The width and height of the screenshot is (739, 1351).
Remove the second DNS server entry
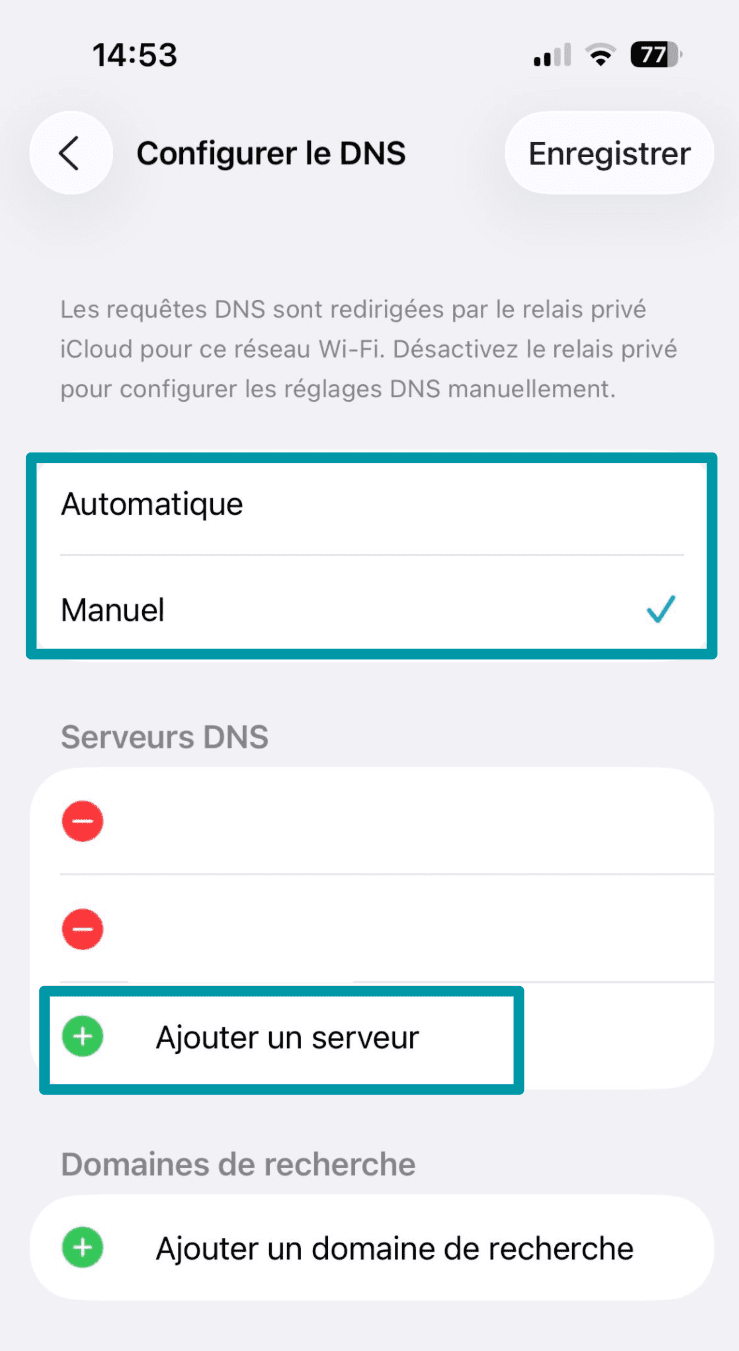pos(83,930)
